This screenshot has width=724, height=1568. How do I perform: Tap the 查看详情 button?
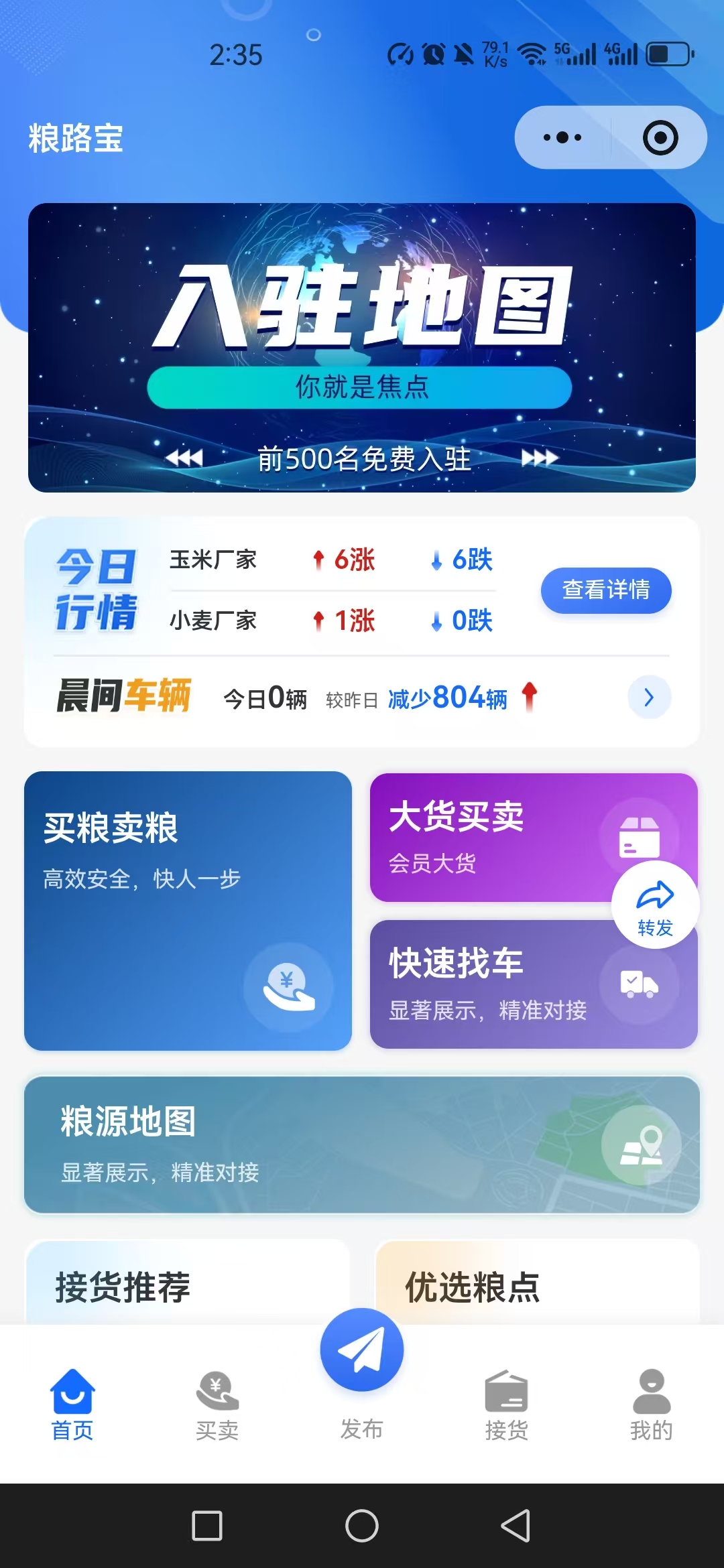[605, 590]
